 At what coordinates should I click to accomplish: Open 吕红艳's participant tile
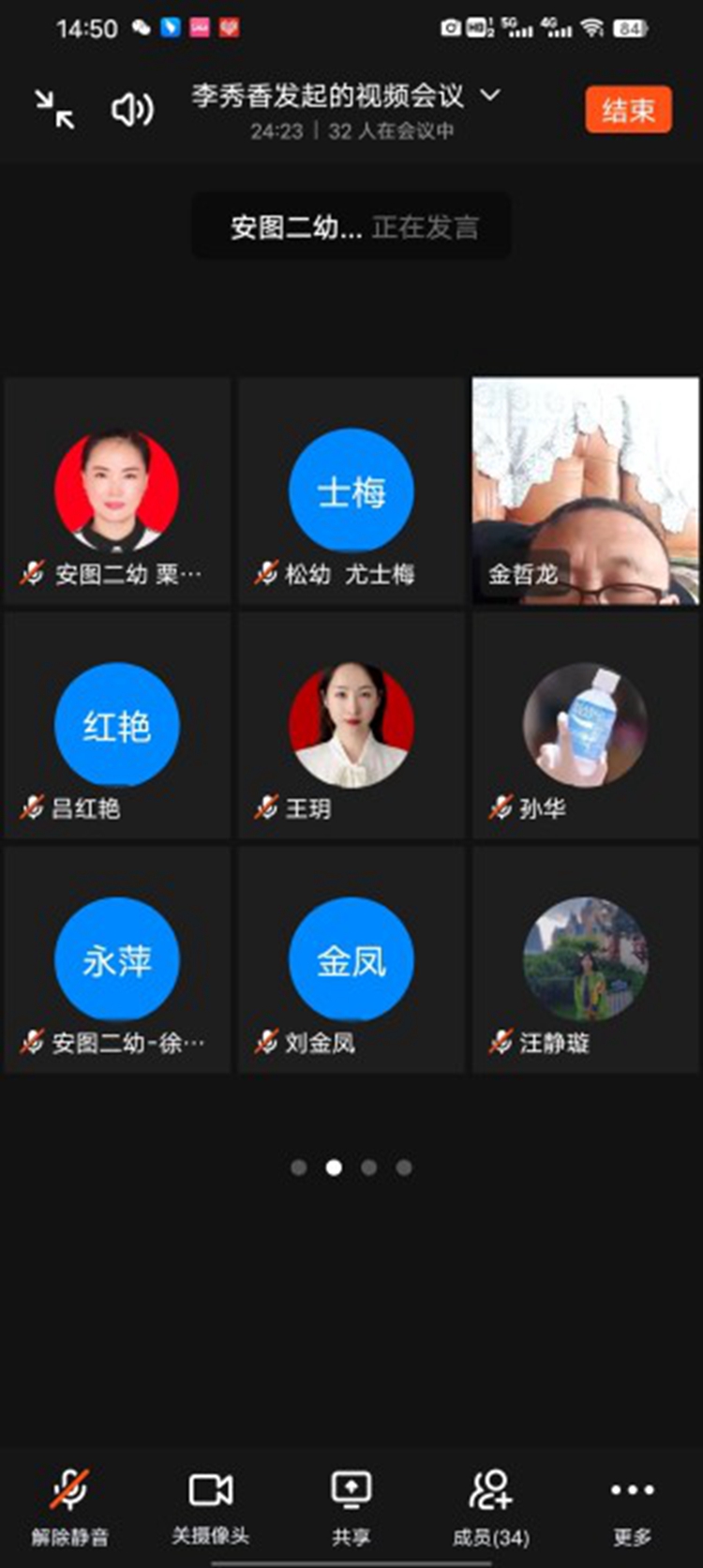tap(117, 725)
